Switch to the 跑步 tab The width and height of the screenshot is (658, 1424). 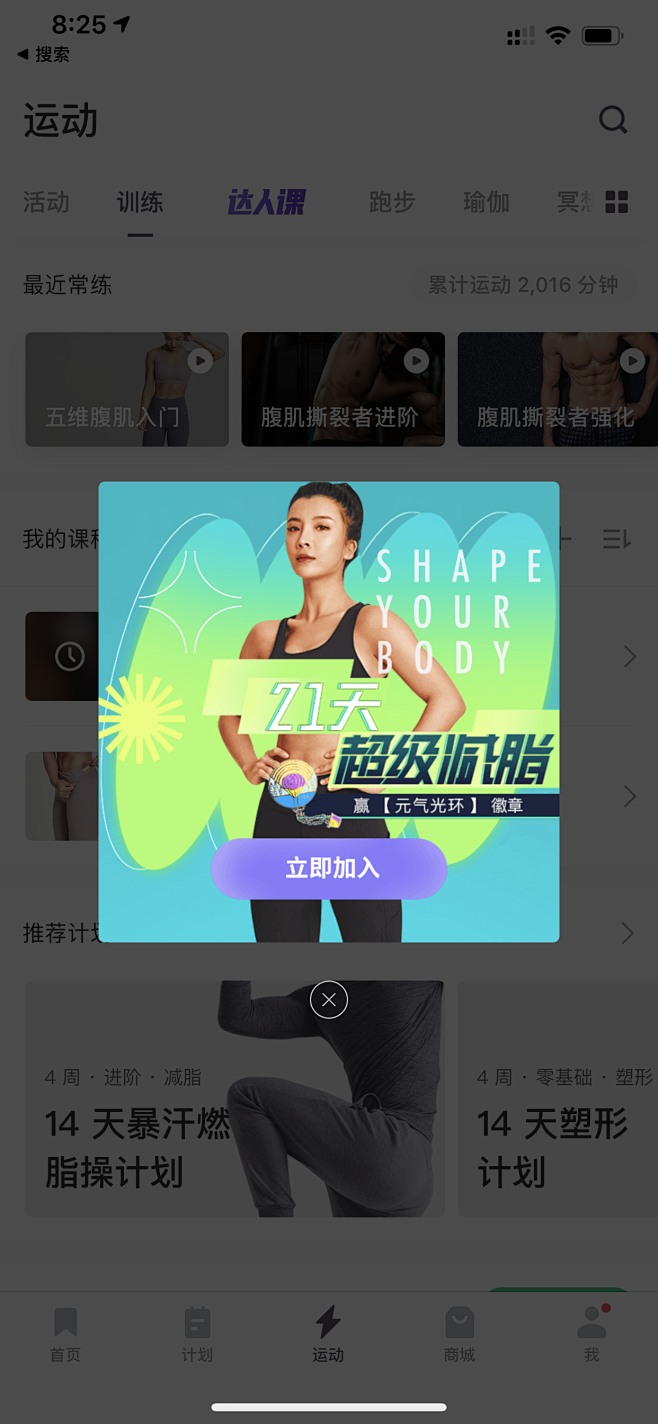click(x=391, y=202)
